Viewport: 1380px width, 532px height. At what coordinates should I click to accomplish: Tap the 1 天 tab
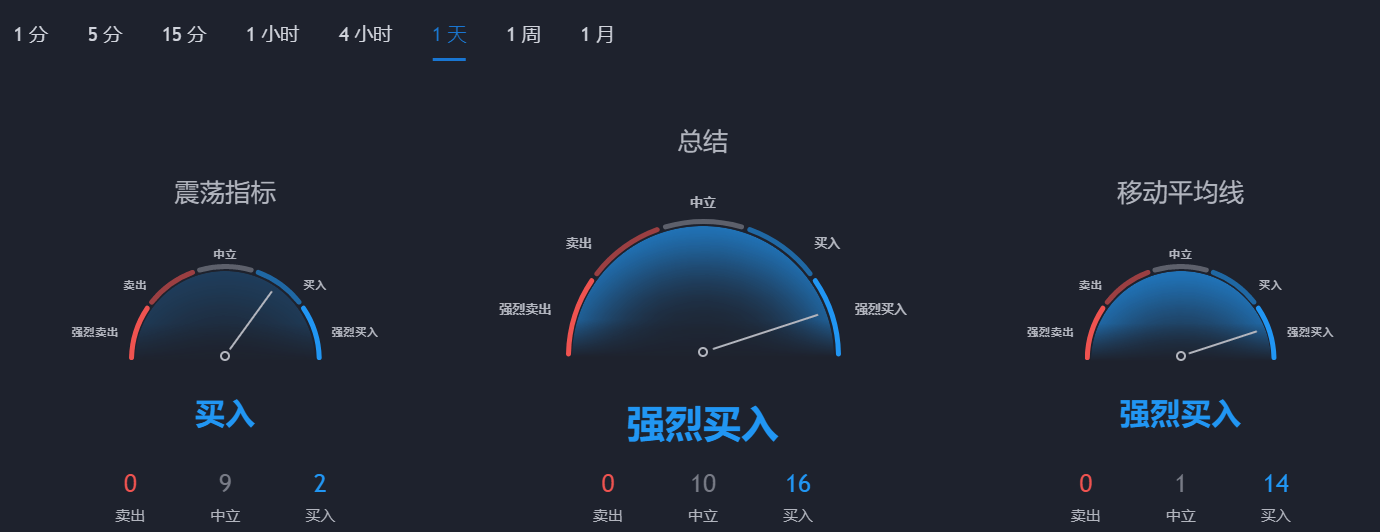point(450,35)
